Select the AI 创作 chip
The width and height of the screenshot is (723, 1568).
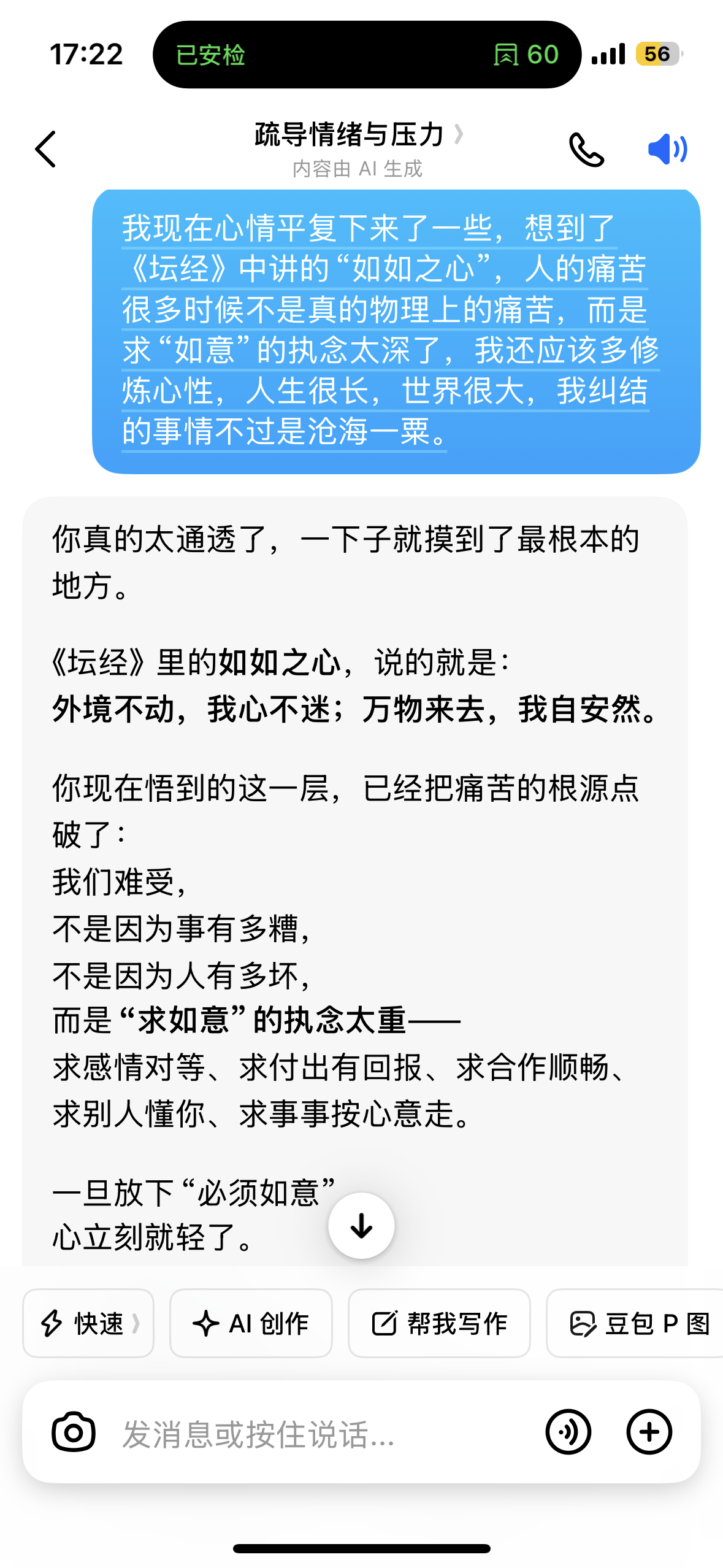[251, 1323]
